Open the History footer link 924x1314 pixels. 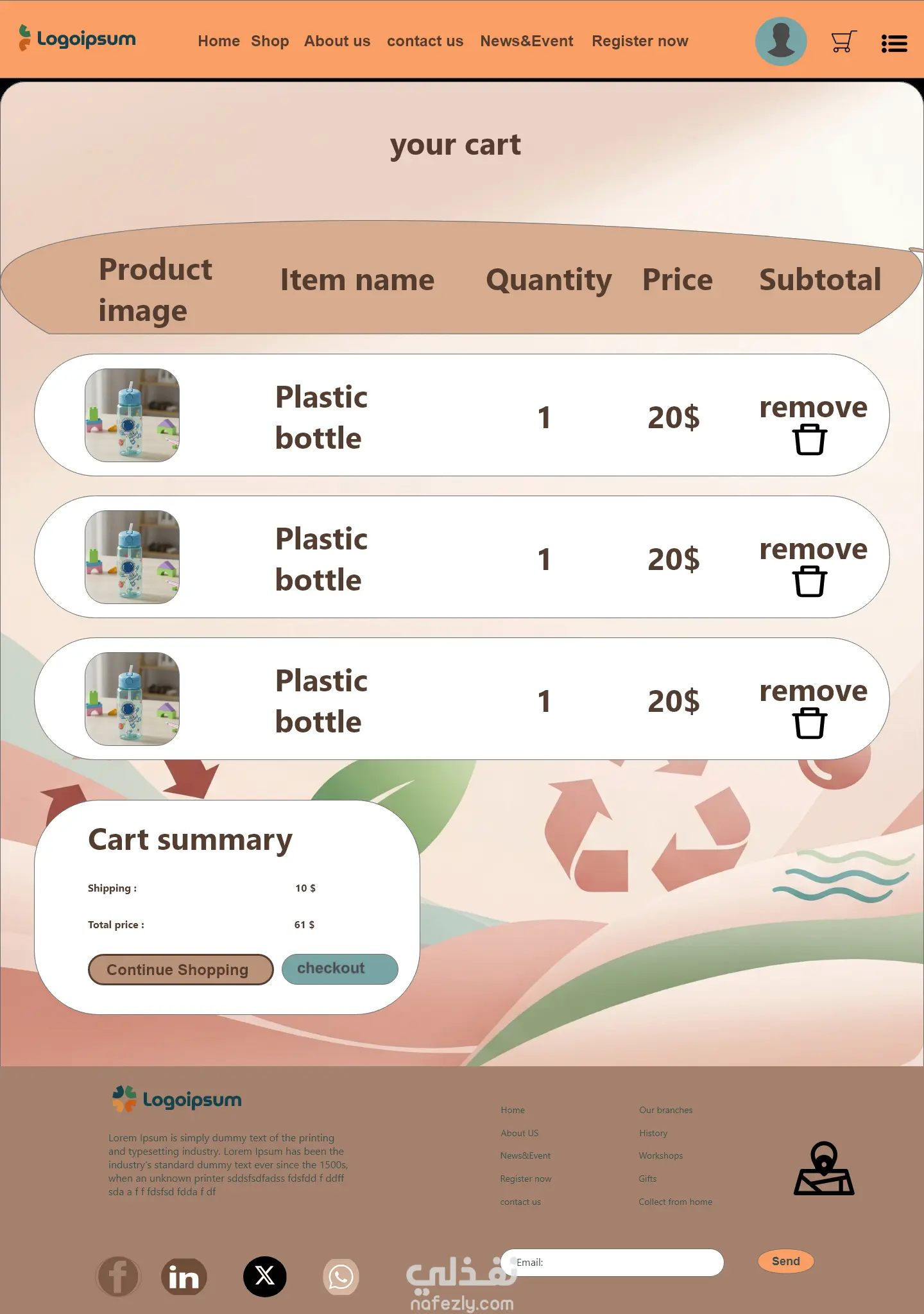pos(653,1133)
